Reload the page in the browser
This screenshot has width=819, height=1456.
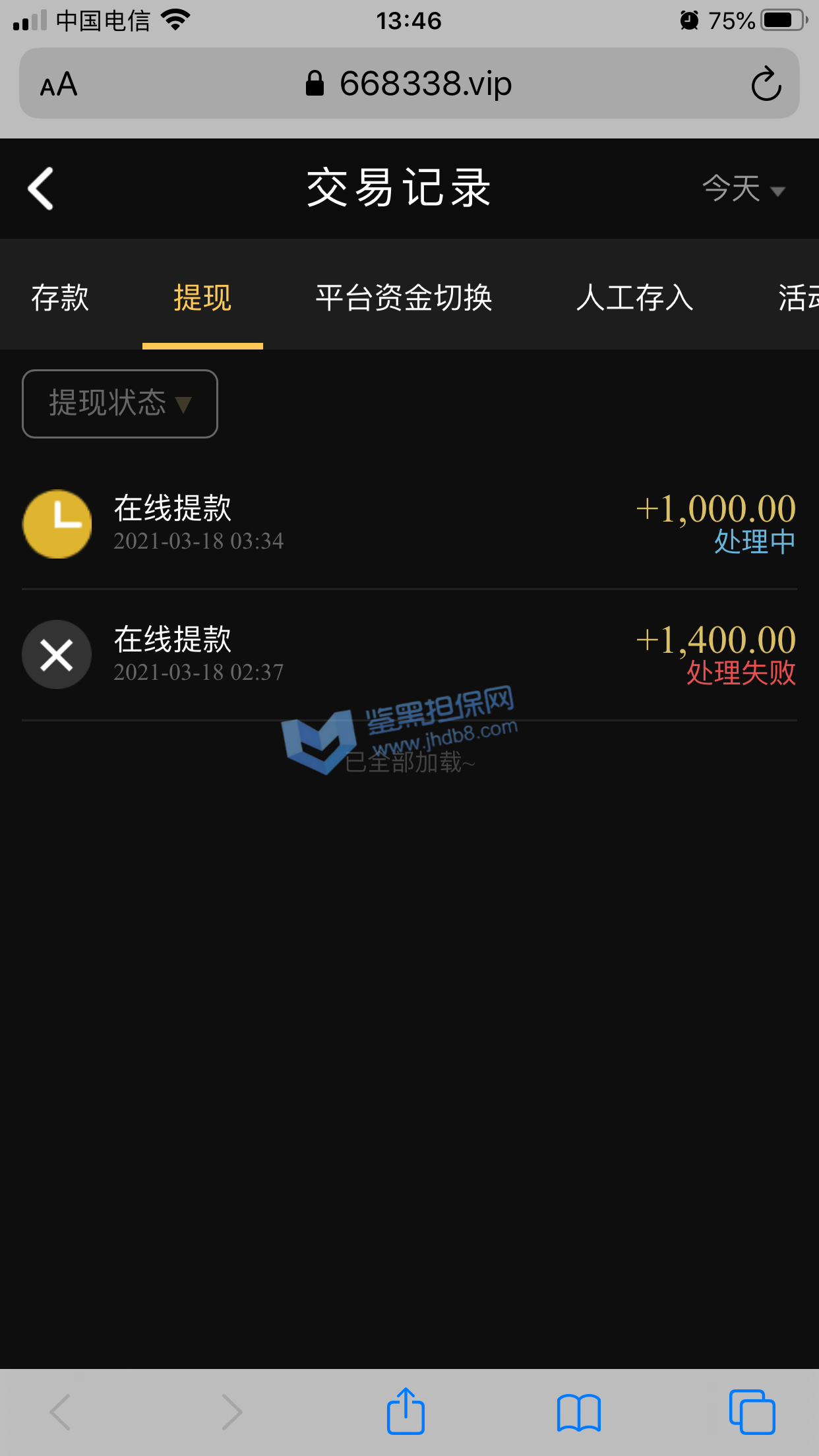click(x=766, y=84)
